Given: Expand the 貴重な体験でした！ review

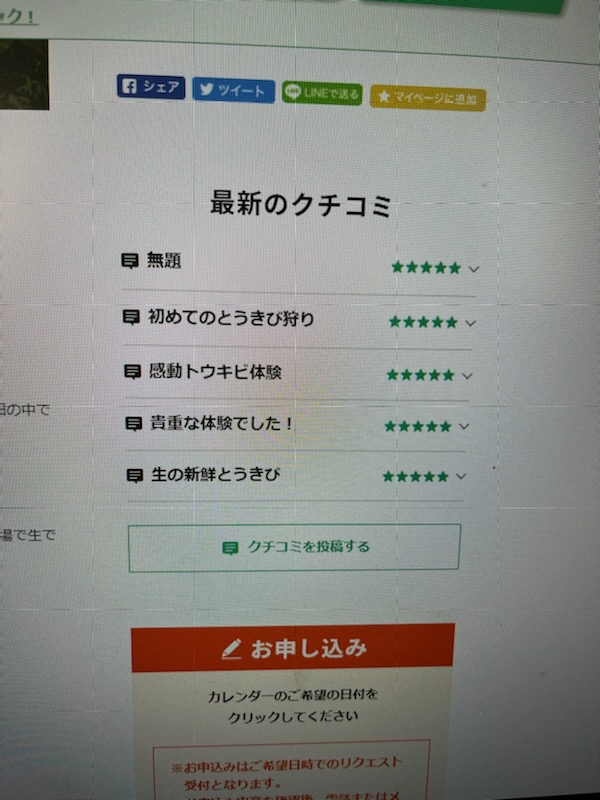Looking at the screenshot, I should tap(464, 426).
